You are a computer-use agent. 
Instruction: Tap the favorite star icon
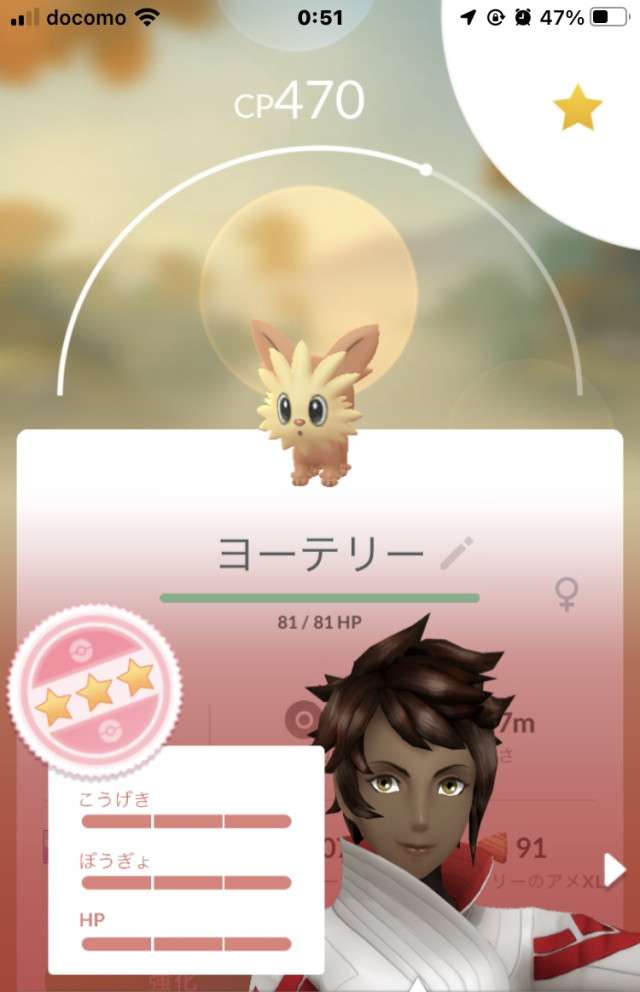(577, 108)
